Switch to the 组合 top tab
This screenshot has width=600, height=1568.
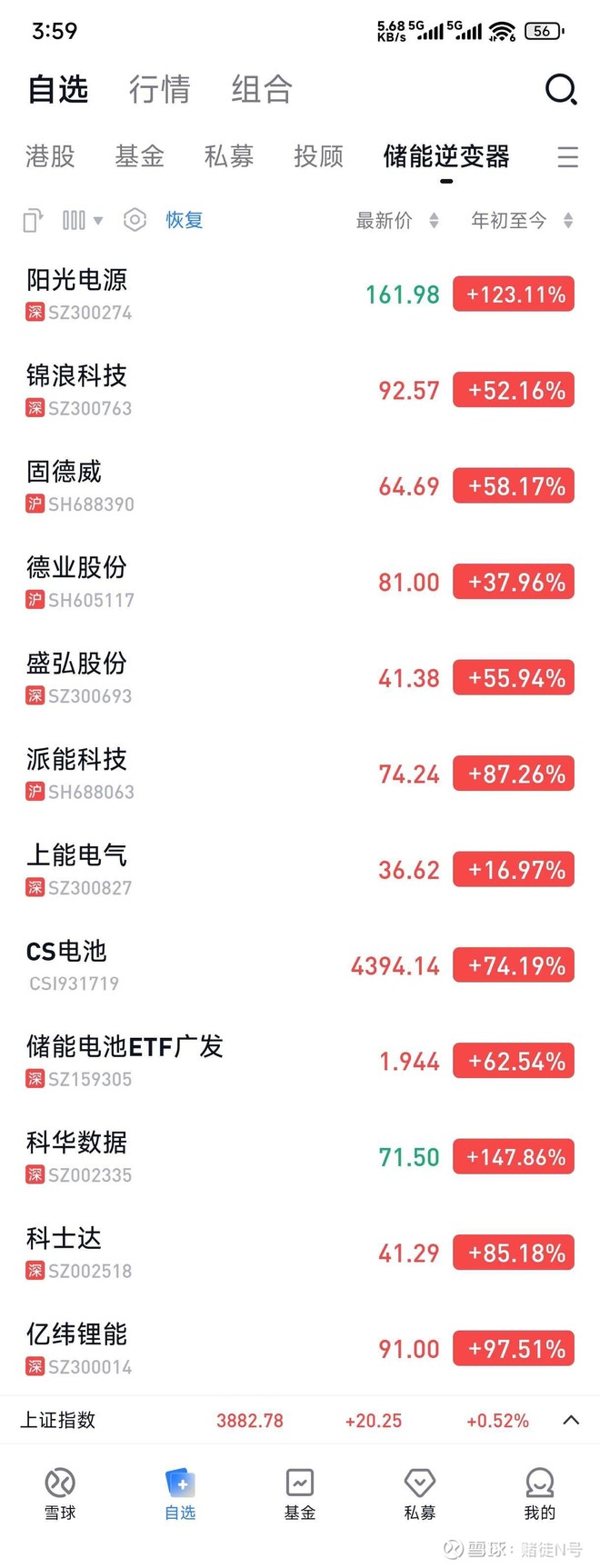click(262, 89)
